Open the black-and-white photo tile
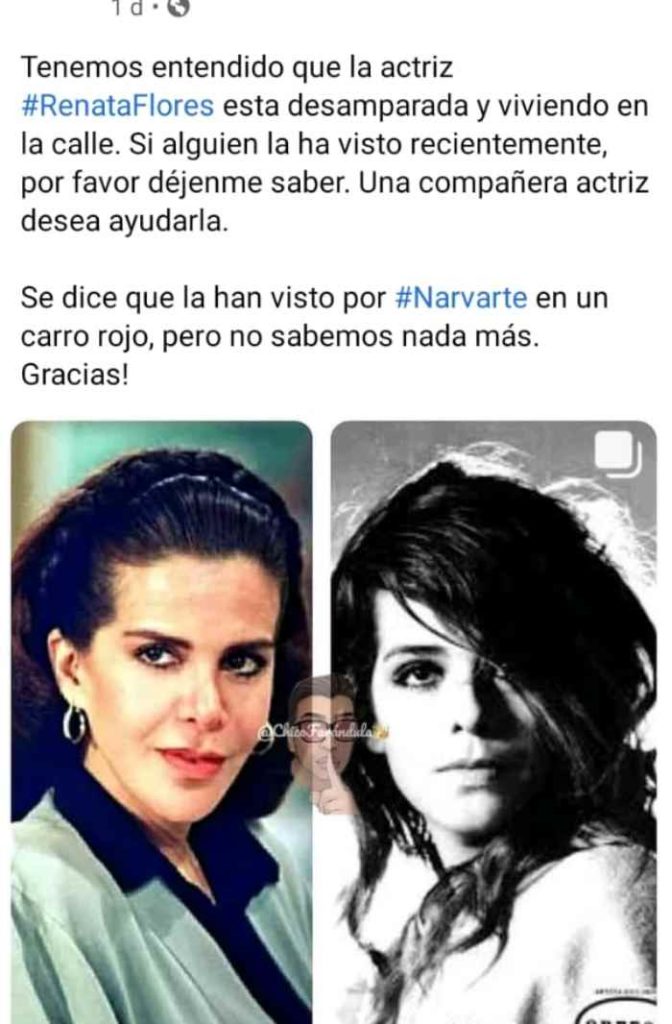 [494, 720]
